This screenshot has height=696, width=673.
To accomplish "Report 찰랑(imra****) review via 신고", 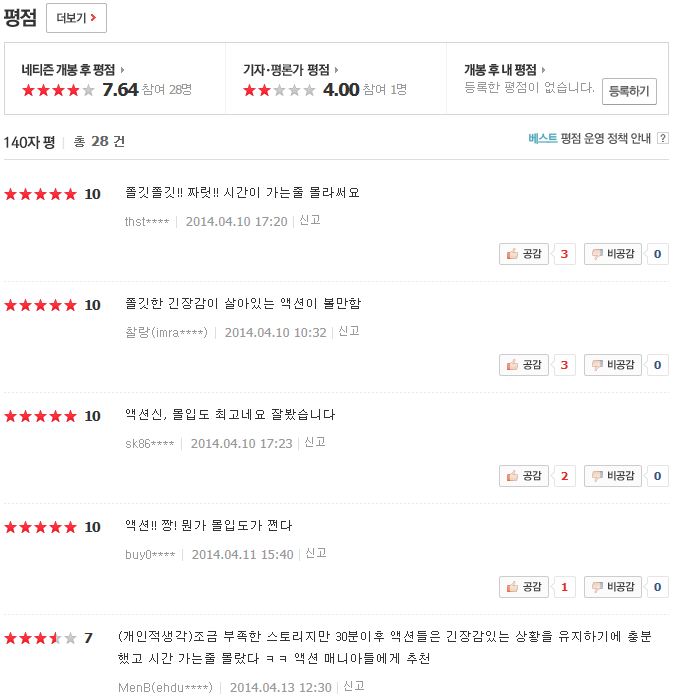I will 348,331.
